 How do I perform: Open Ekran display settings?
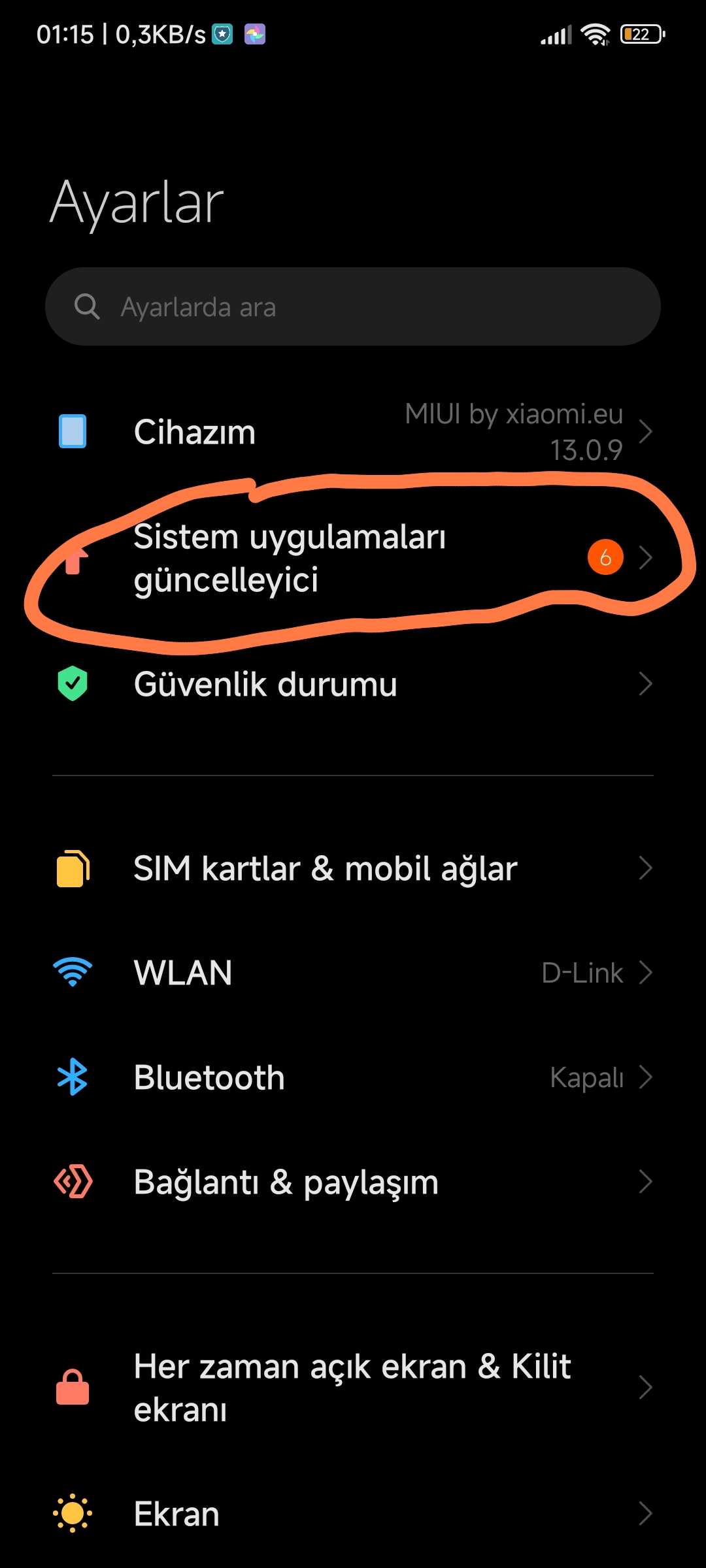click(353, 1514)
